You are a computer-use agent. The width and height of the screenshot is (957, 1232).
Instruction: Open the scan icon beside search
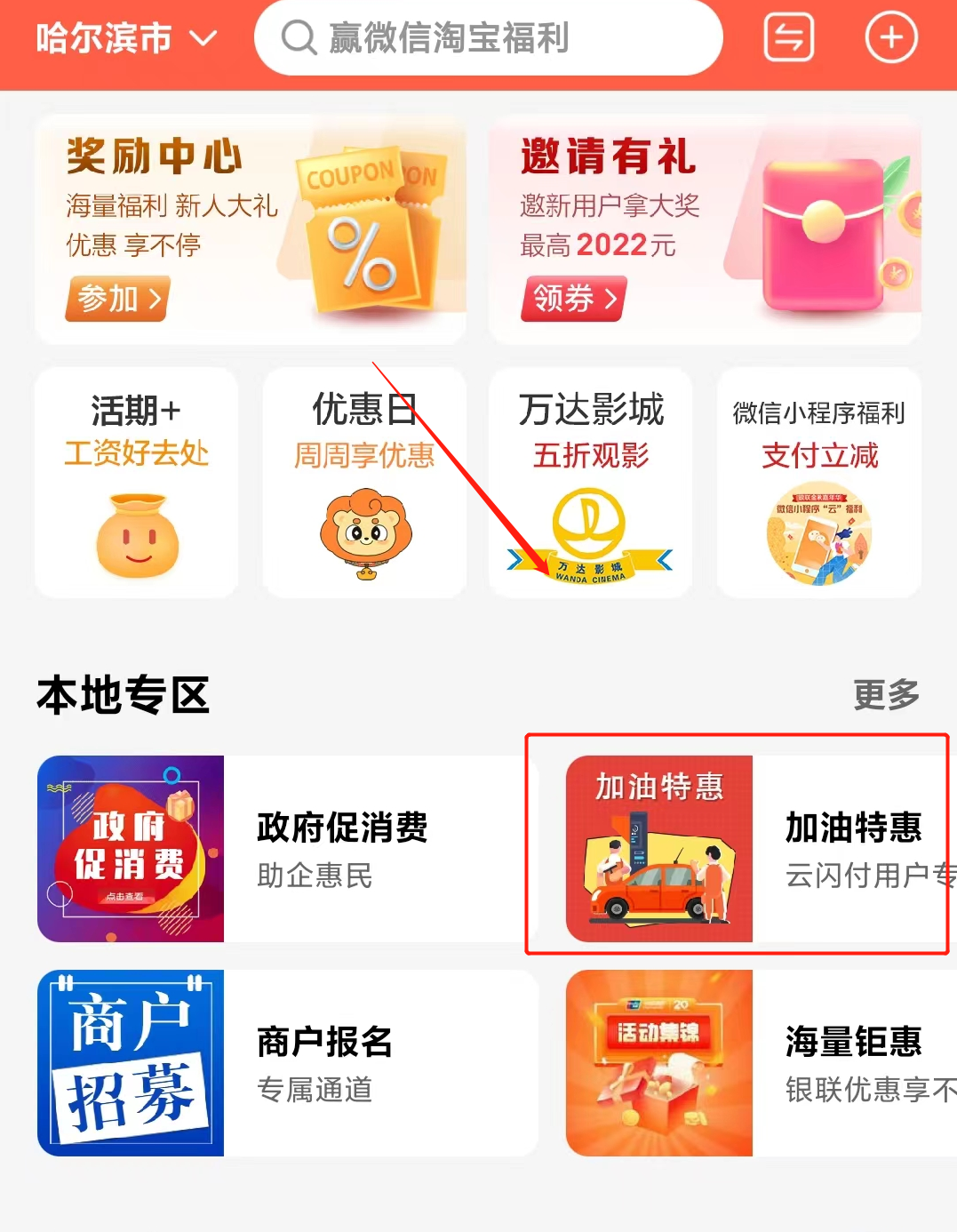(789, 38)
